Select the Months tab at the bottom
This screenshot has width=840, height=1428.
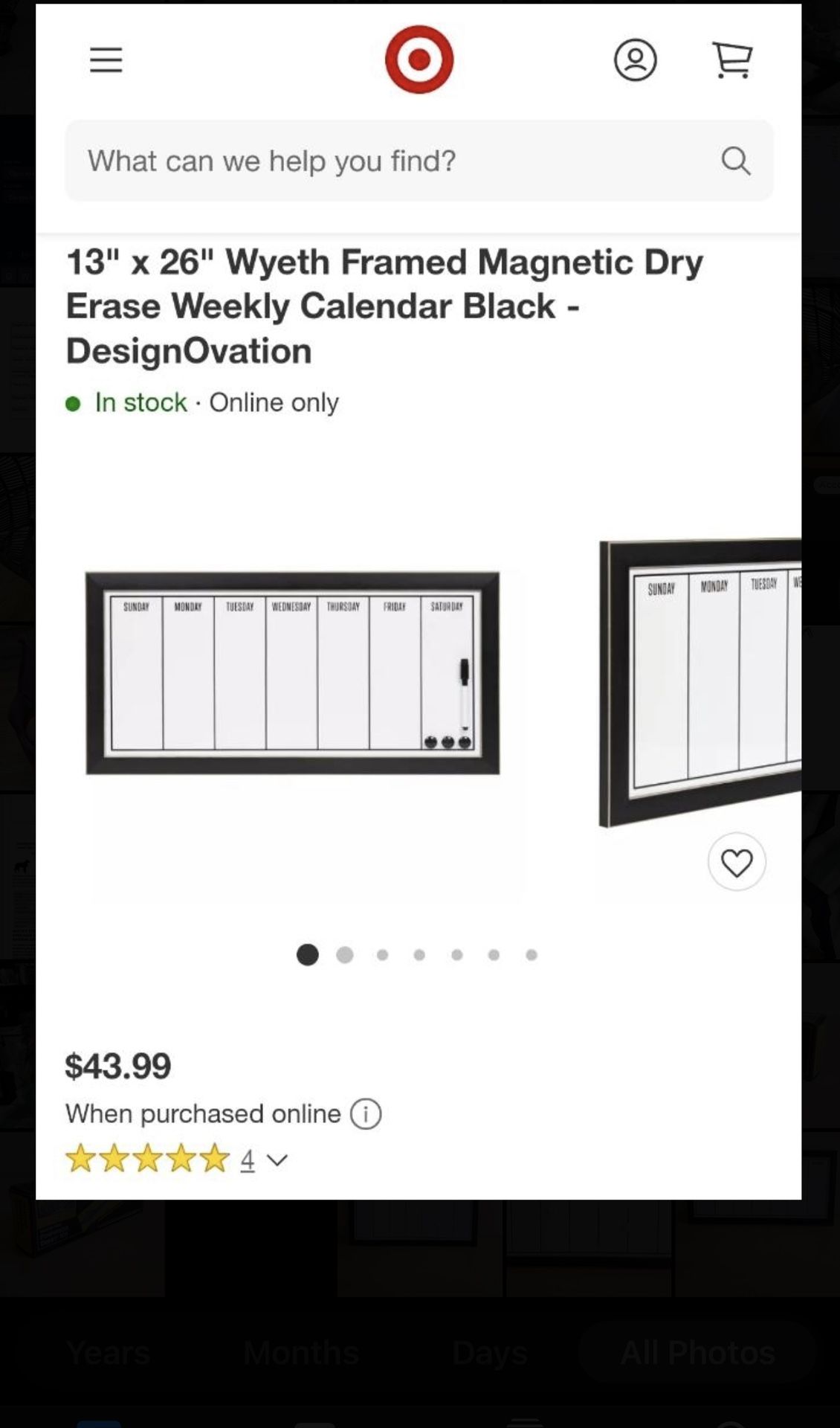tap(300, 1354)
